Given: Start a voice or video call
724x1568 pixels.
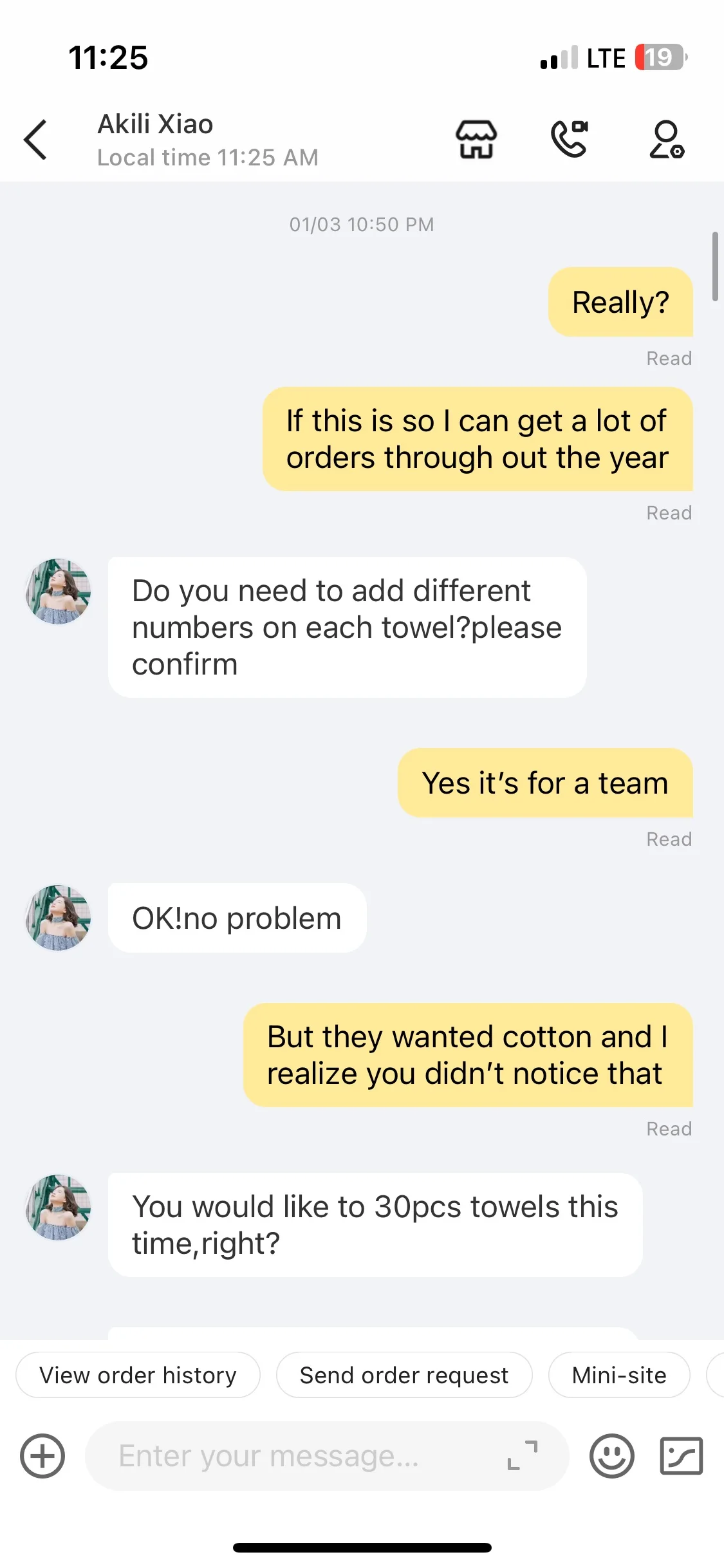Looking at the screenshot, I should (570, 139).
